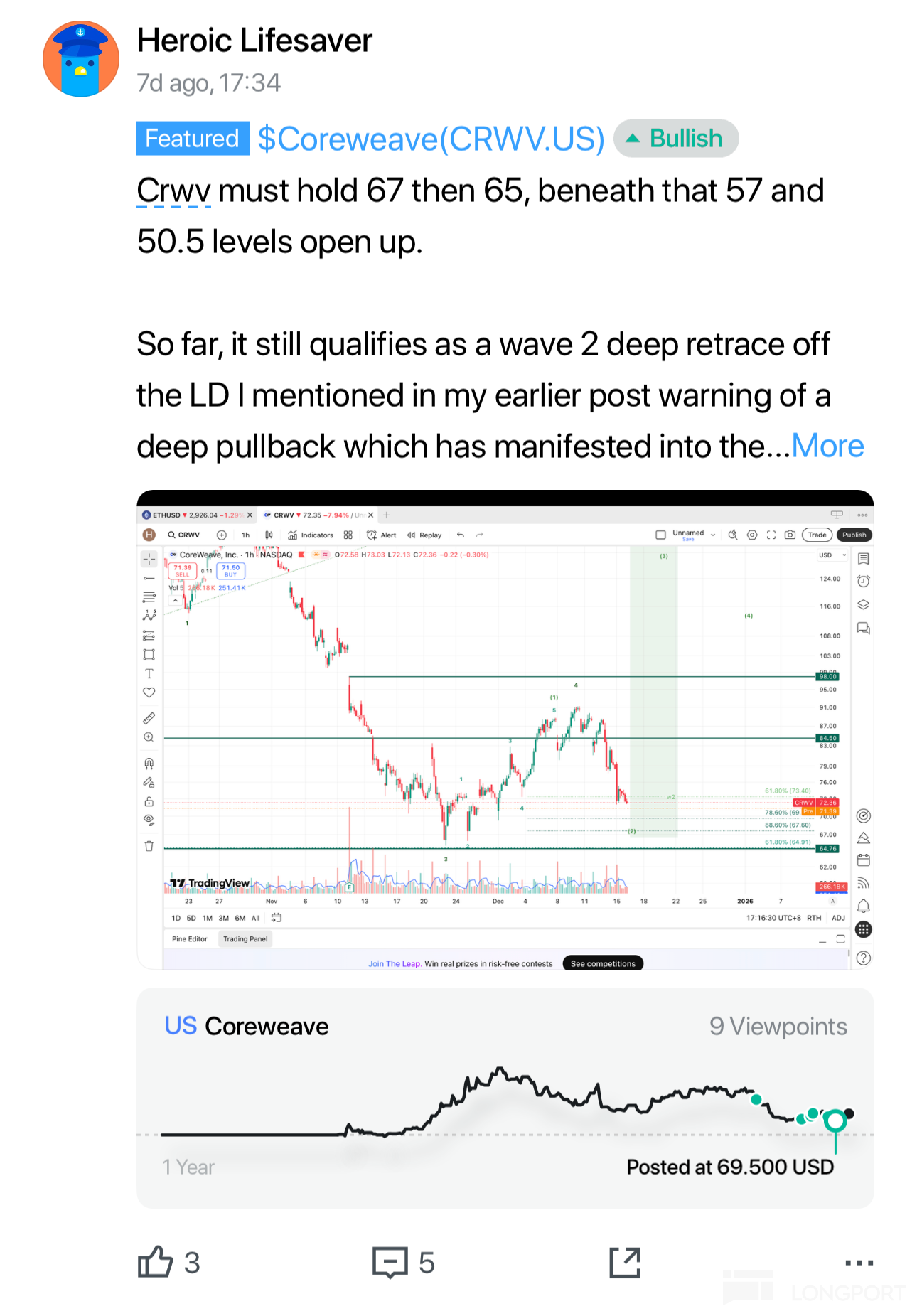Viewport: 917px width, 1316px height.
Task: Open the post's overflow menu
Action: (859, 1263)
